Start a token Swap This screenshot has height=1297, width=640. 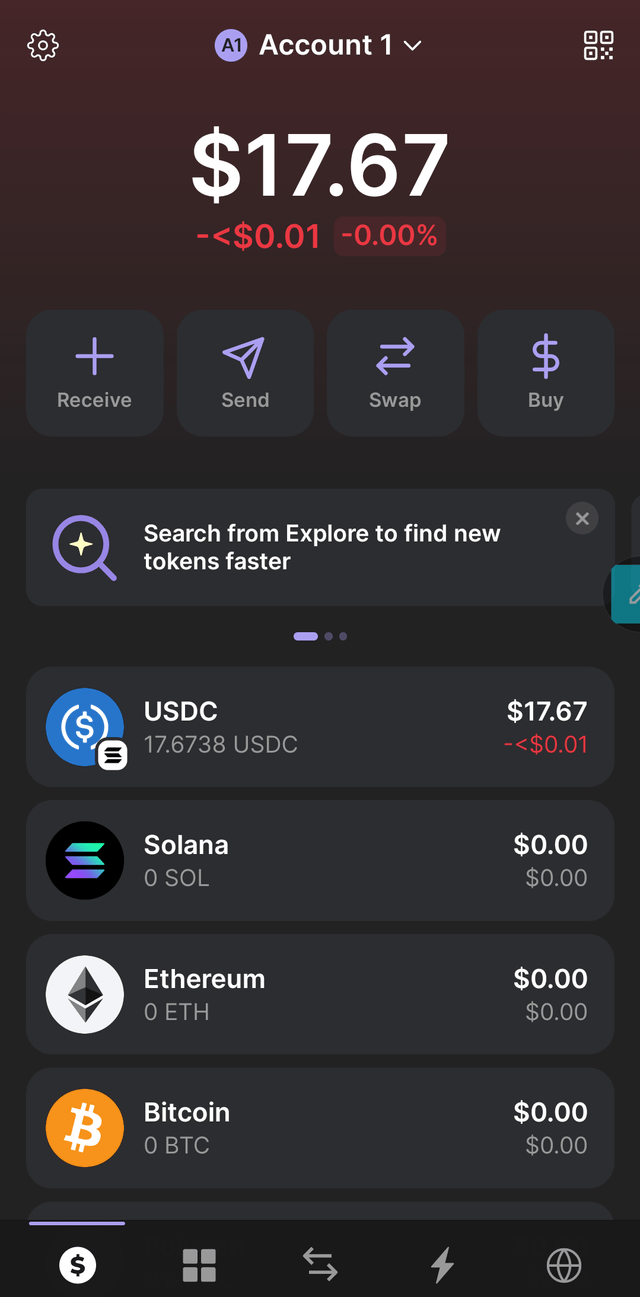click(x=395, y=373)
